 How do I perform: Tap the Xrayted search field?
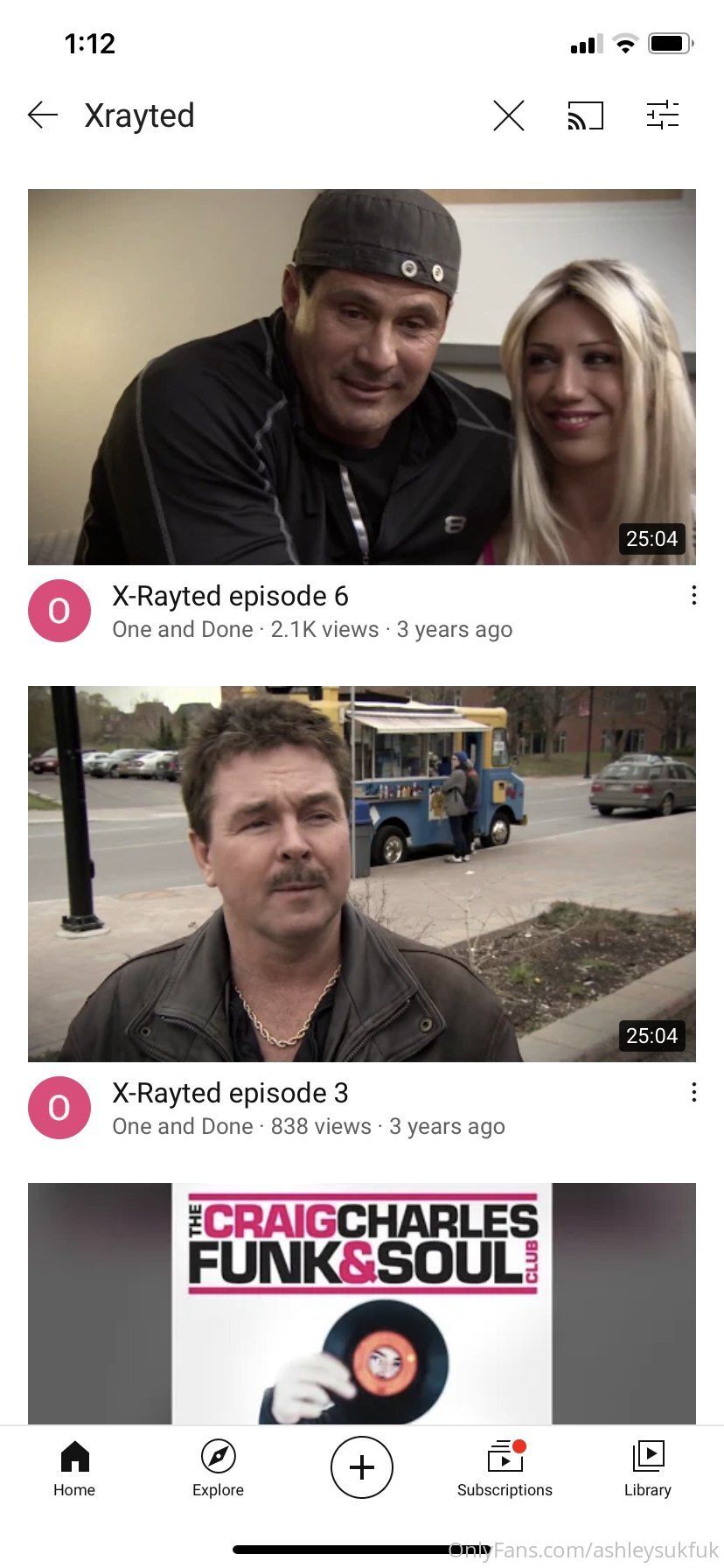[x=262, y=115]
